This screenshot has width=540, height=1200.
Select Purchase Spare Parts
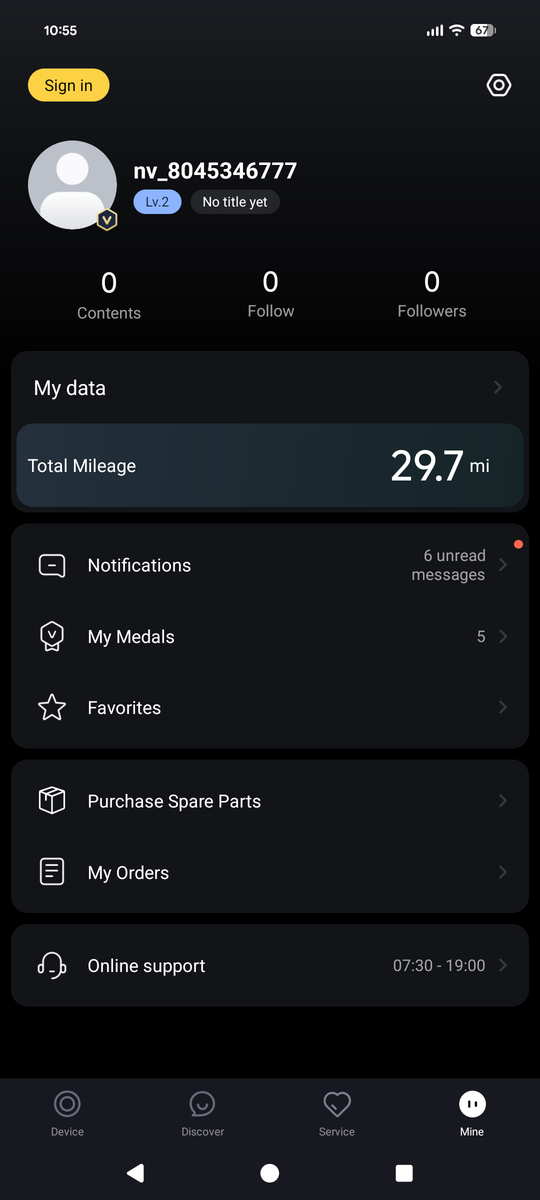pos(270,801)
